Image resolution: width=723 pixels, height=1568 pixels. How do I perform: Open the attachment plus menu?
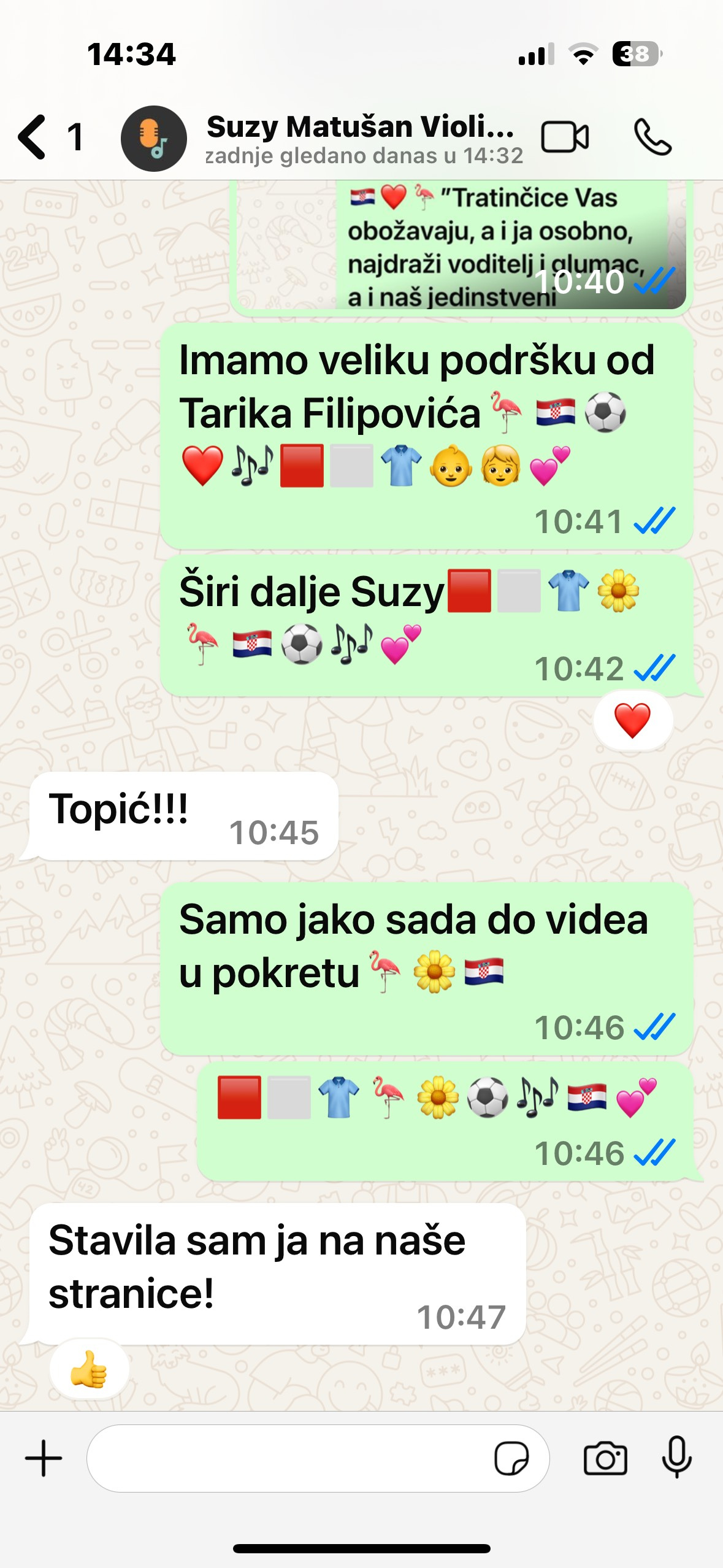coord(44,1458)
